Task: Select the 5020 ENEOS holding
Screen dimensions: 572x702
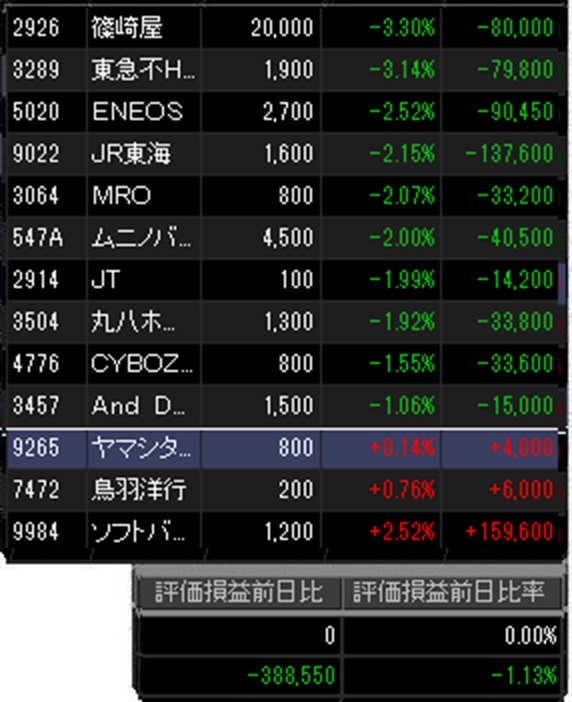Action: tap(283, 111)
